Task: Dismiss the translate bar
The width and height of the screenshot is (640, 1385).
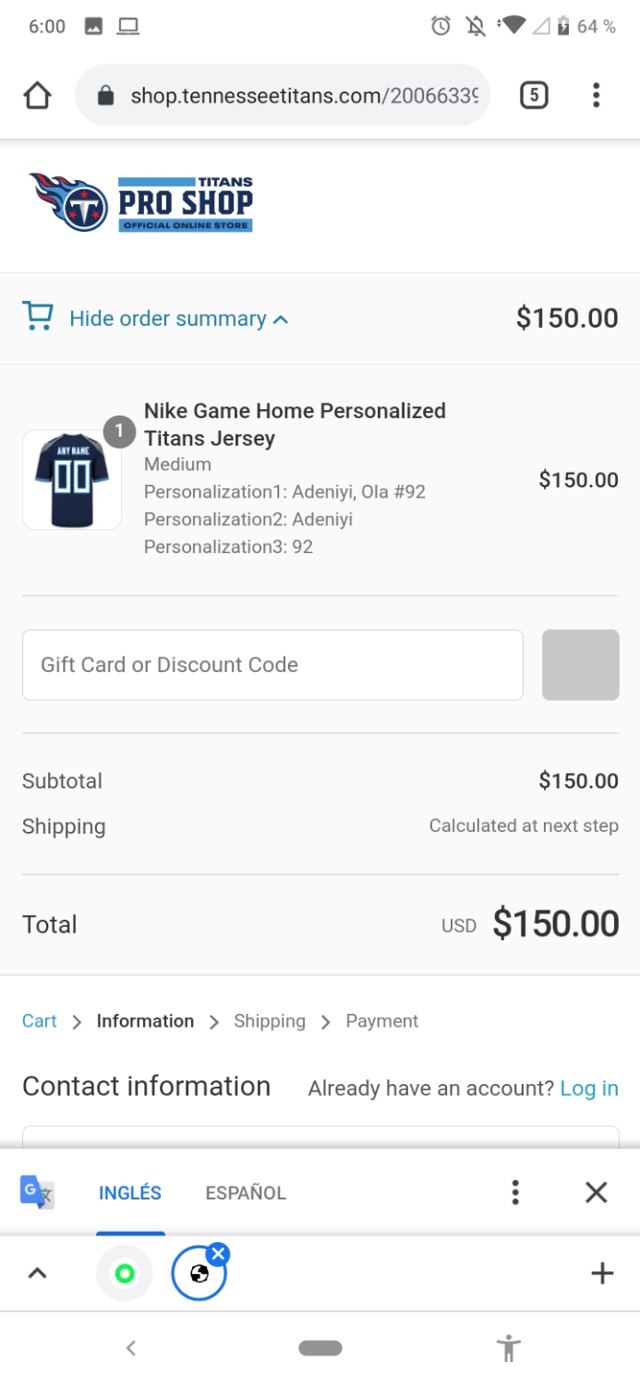Action: click(596, 1192)
